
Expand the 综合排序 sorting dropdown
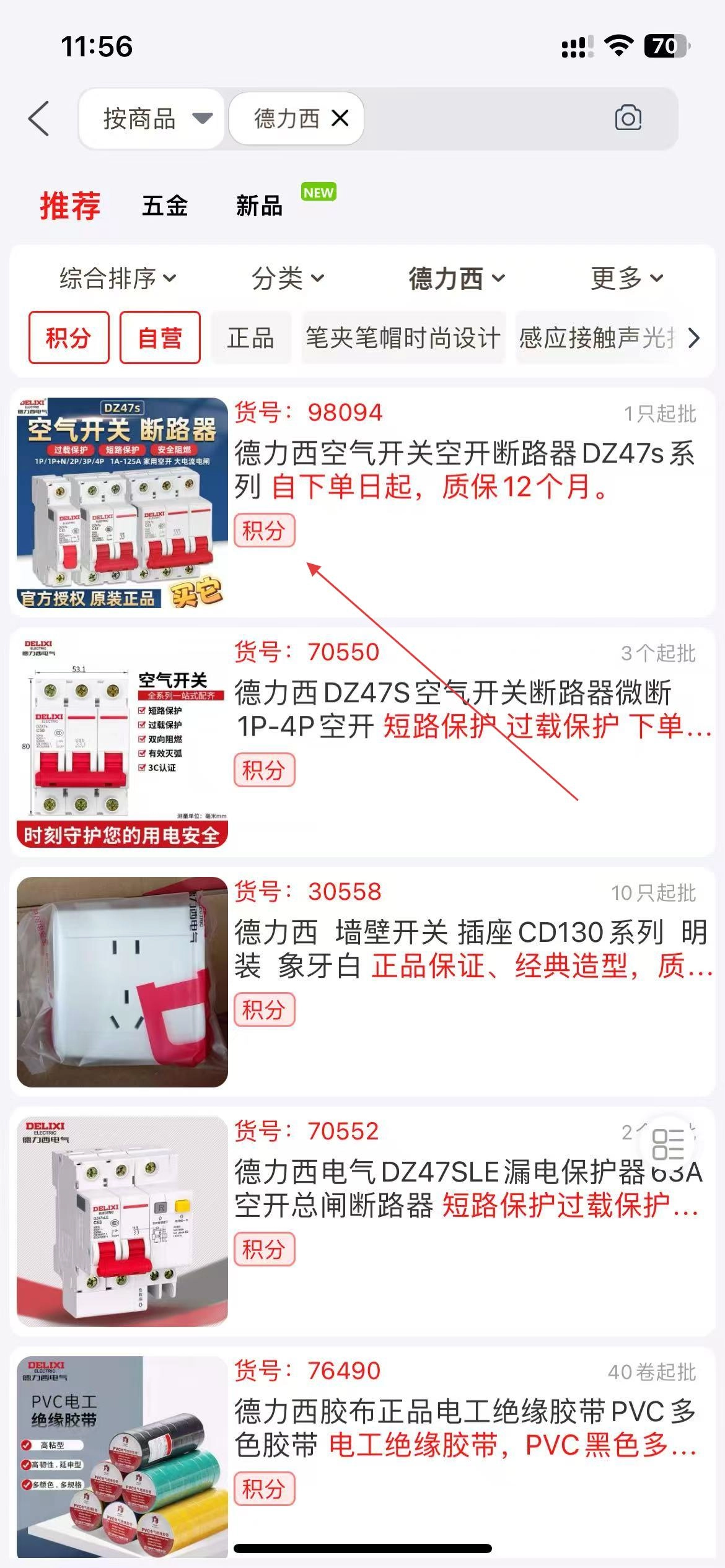(x=118, y=278)
